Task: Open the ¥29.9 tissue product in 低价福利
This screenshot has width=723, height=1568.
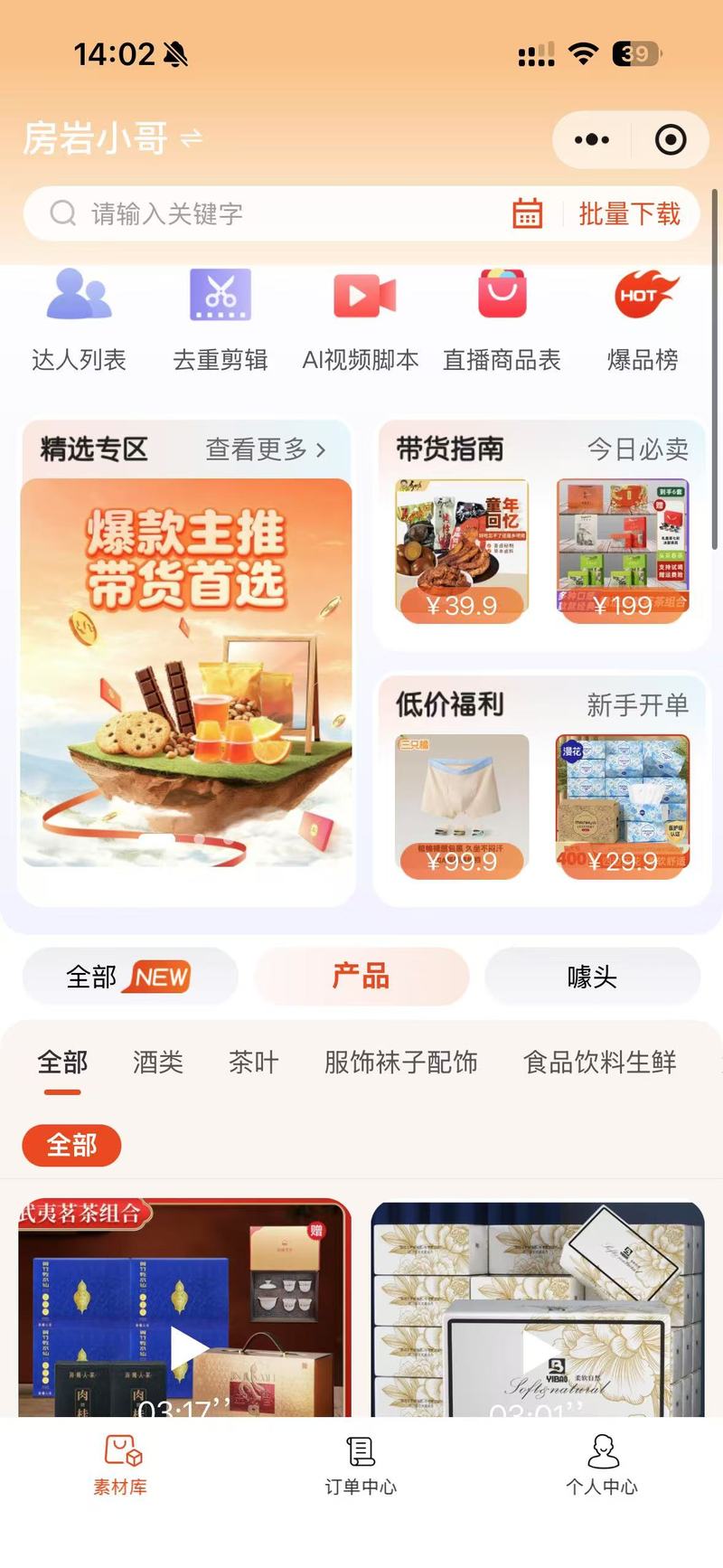Action: tap(623, 806)
